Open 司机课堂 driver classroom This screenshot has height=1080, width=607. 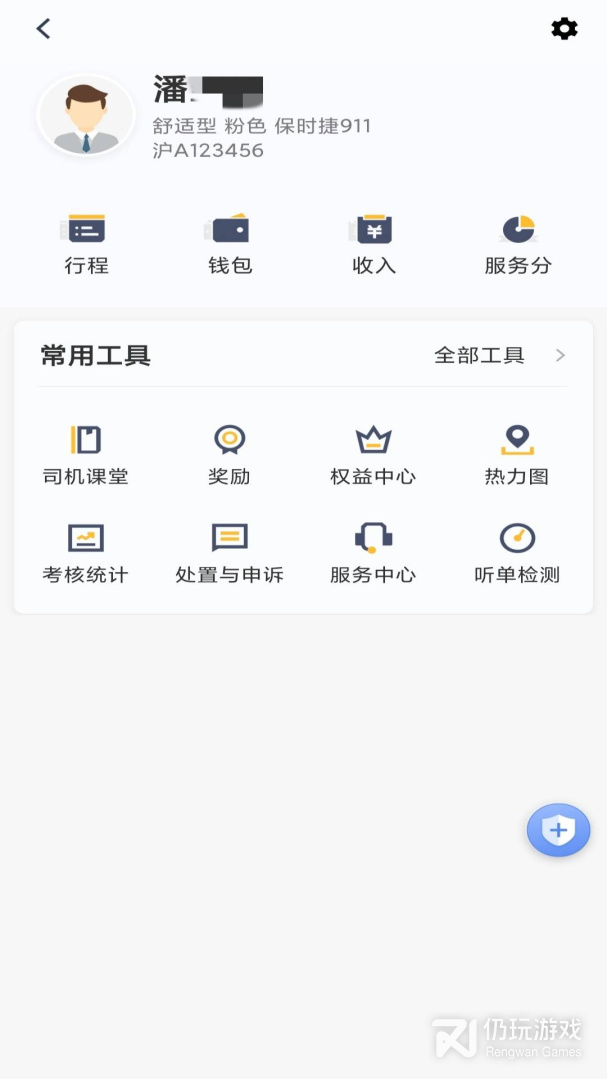pos(86,455)
